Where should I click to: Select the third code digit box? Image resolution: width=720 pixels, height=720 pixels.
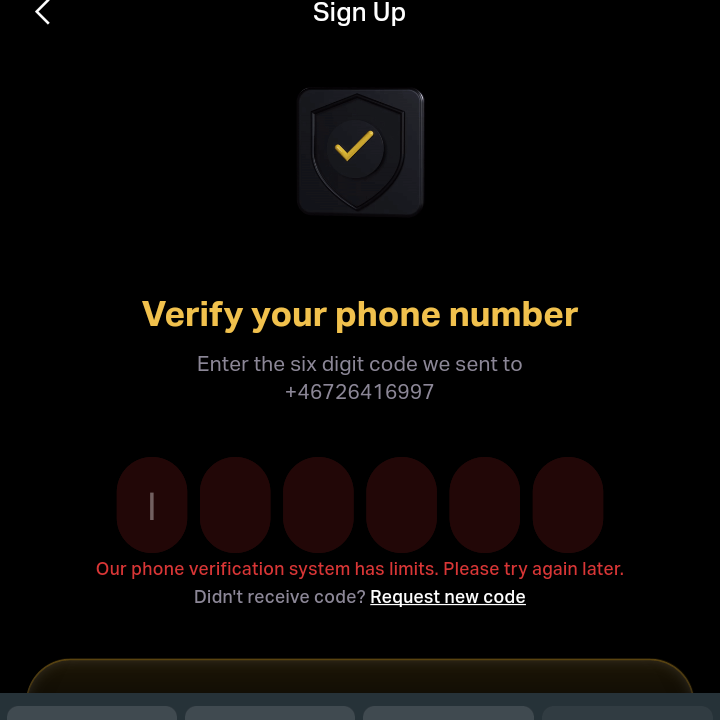[318, 505]
